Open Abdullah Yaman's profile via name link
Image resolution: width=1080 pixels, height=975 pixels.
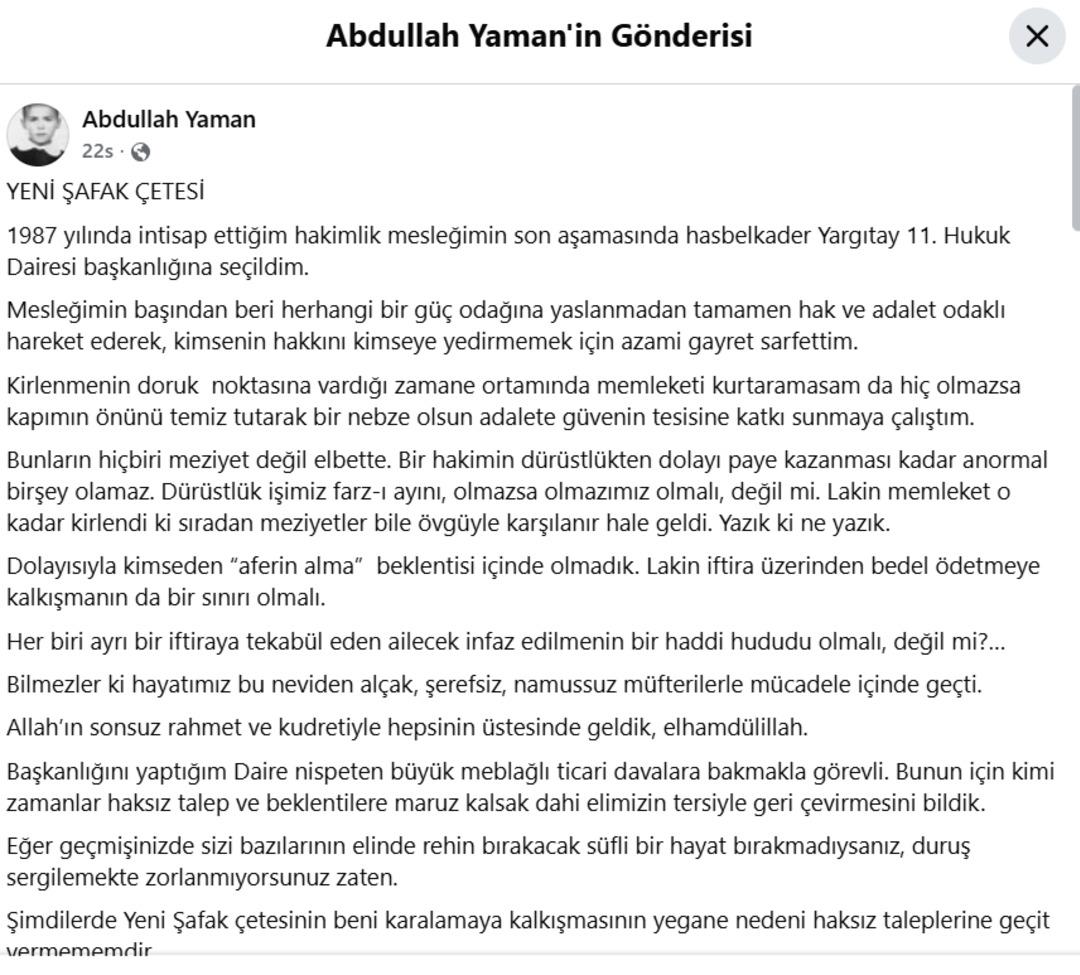pos(168,119)
